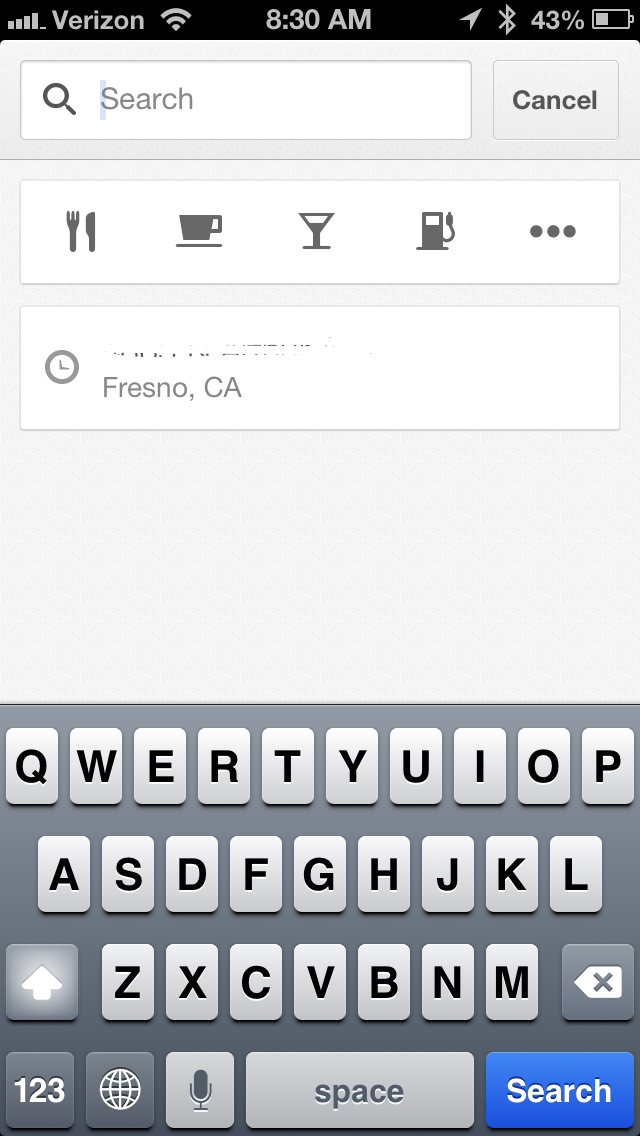Screen dimensions: 640x1136
Task: Tap the Search text field
Action: pyautogui.click(x=246, y=100)
